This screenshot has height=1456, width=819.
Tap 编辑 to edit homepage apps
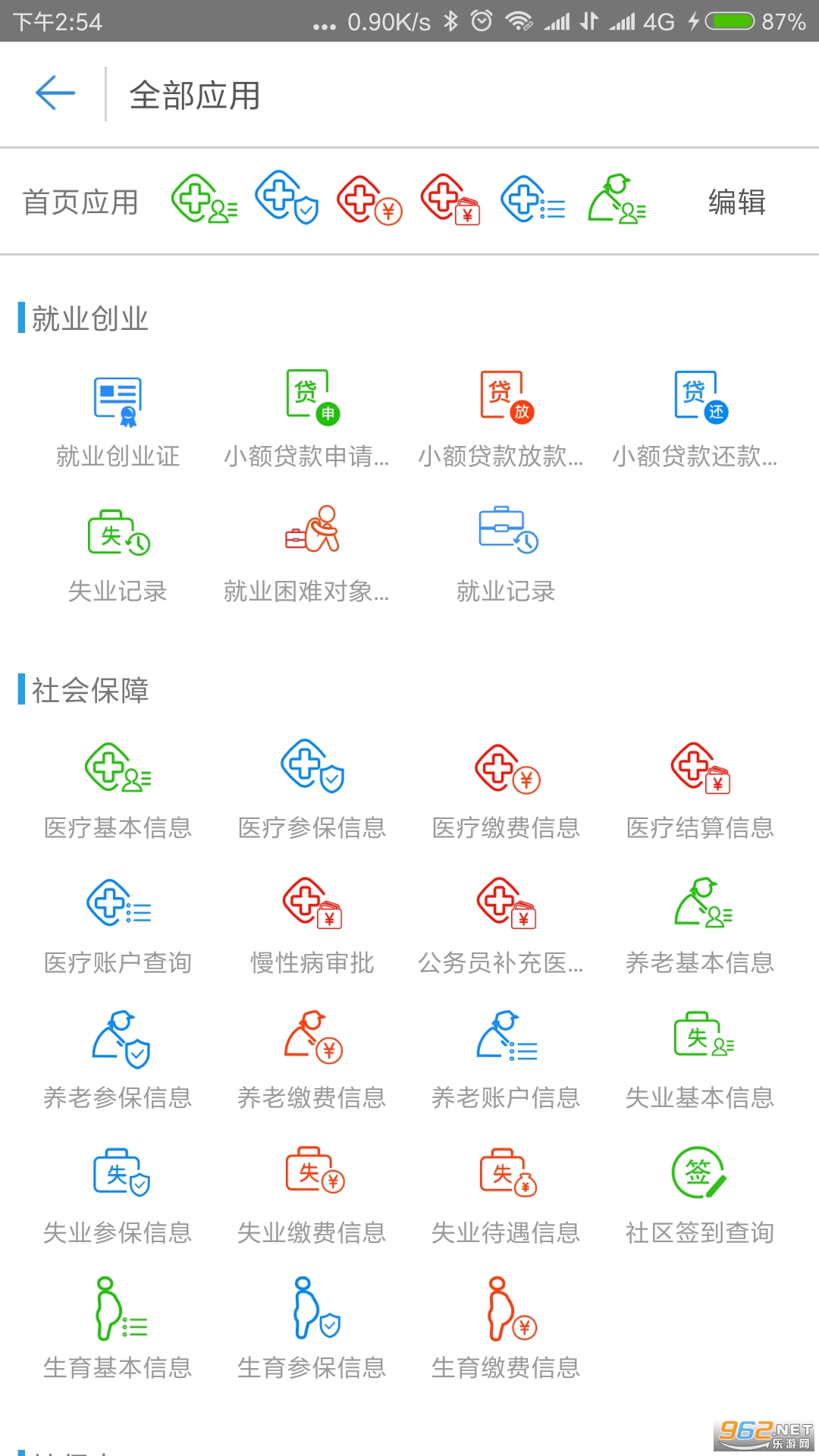click(x=736, y=202)
